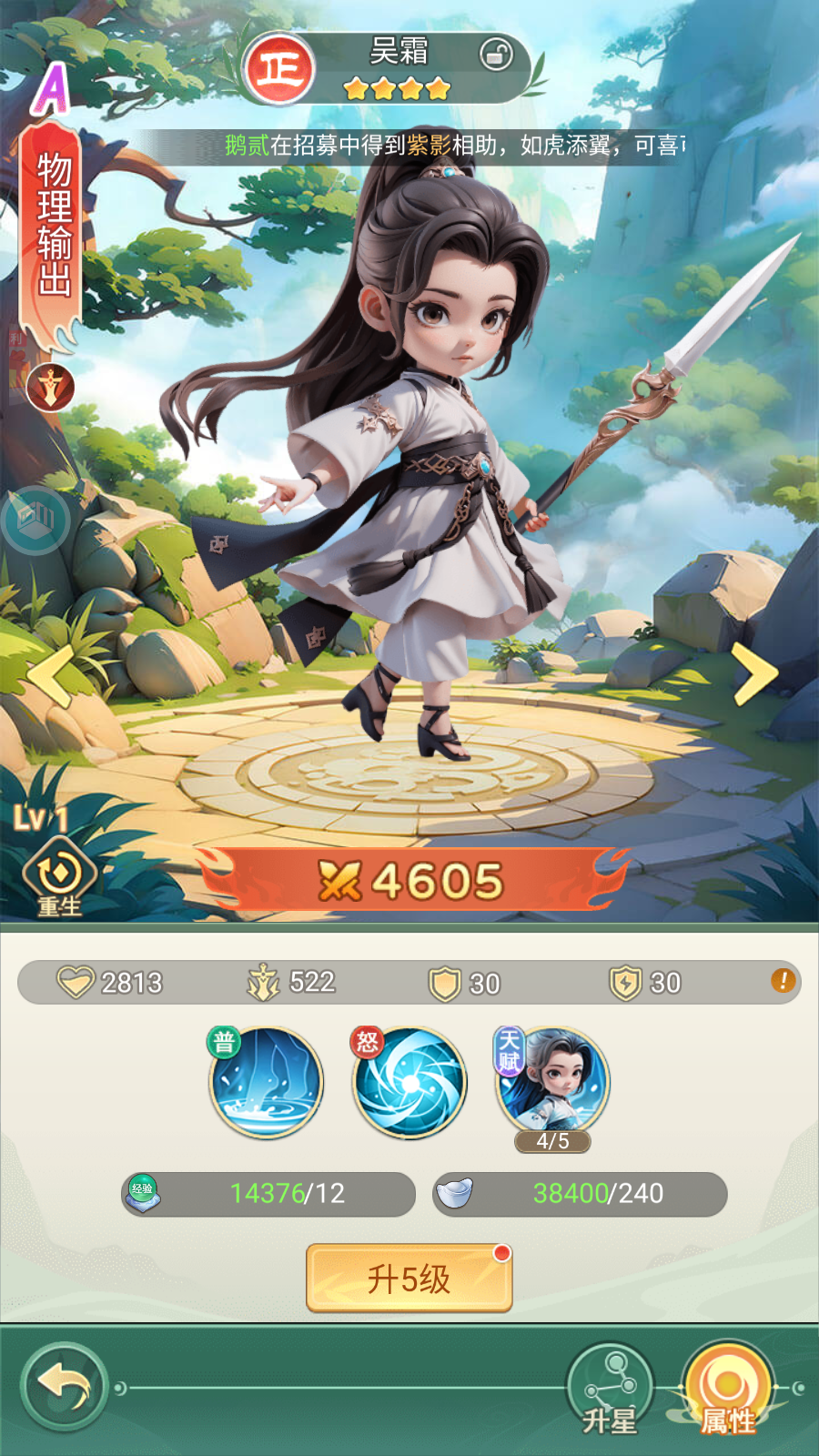Tap the 3D model view icon
Screen dimensions: 819x1456
[x=36, y=521]
